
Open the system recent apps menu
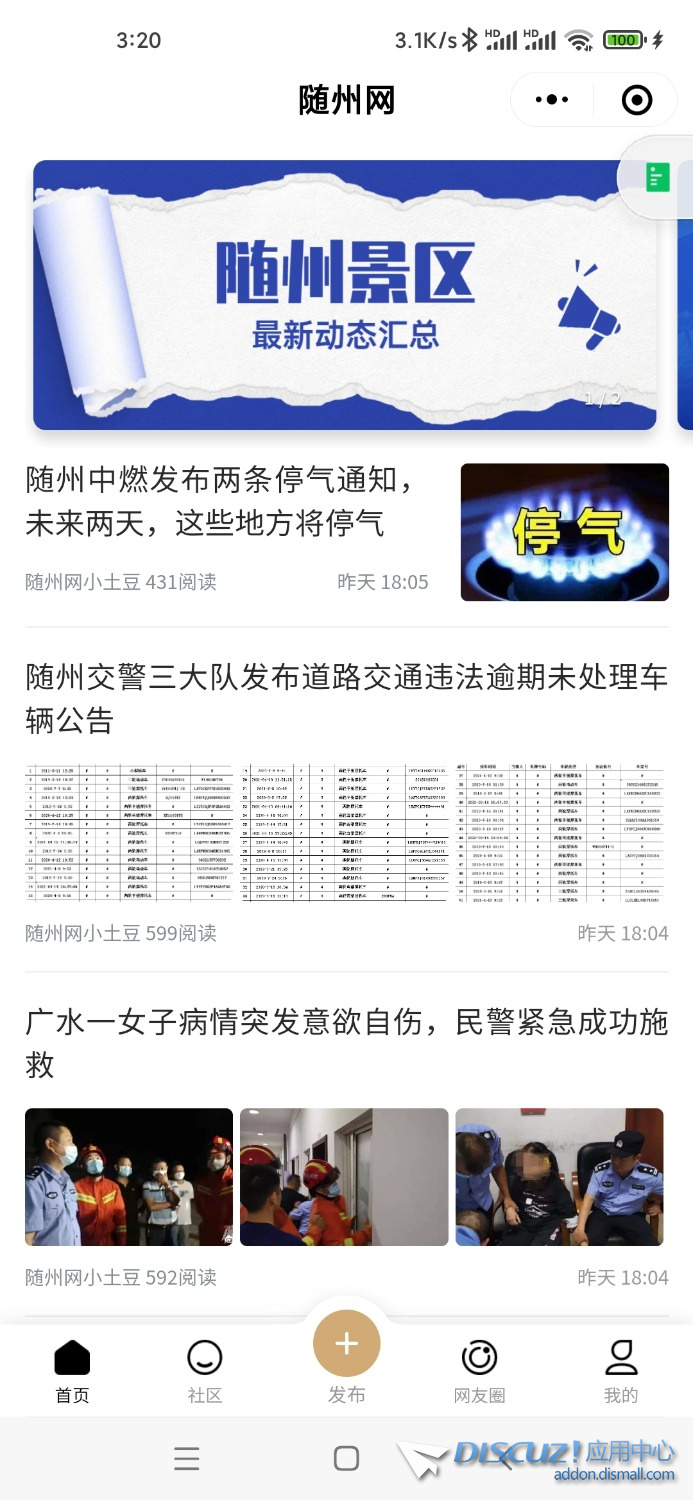click(187, 1458)
